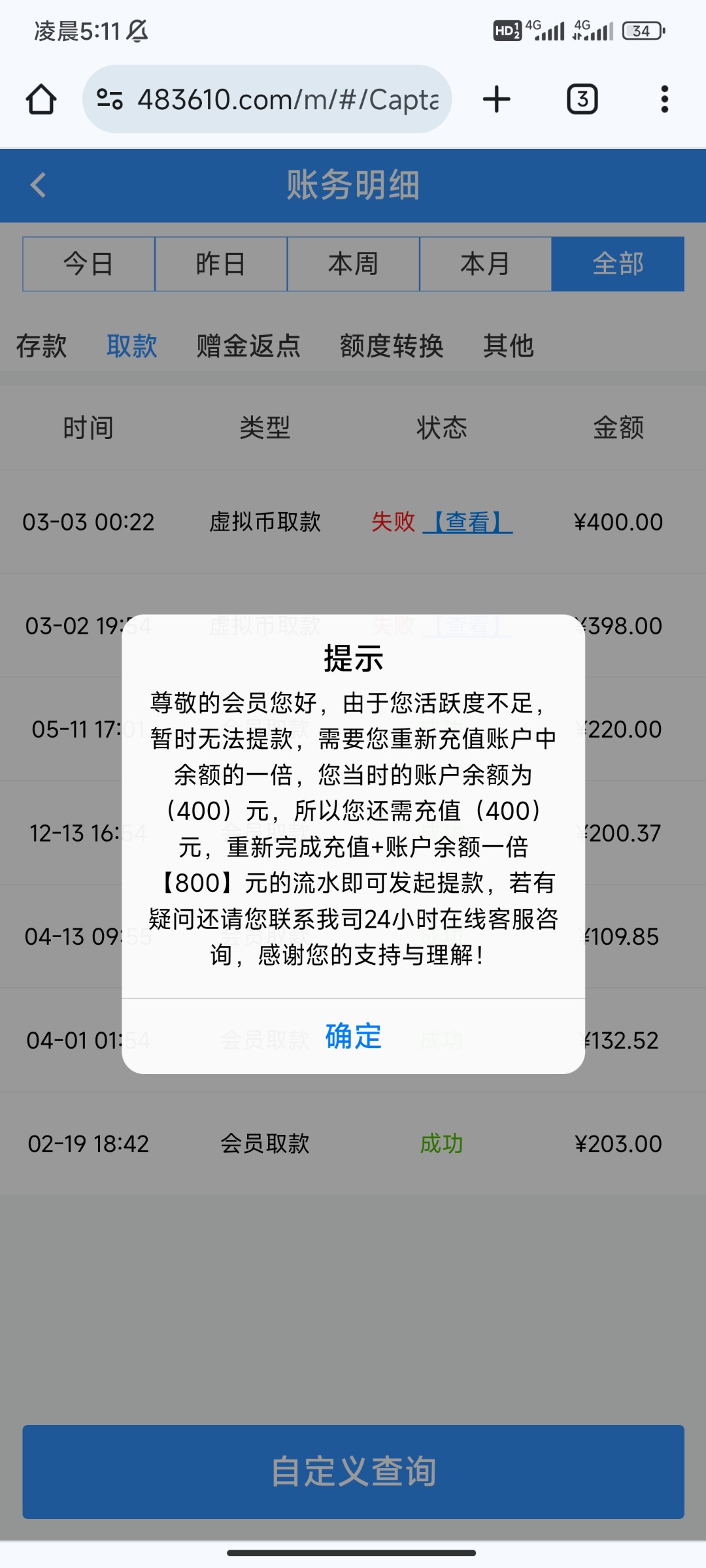The image size is (706, 1568).
Task: Tap the home icon in the browser toolbar
Action: 41,99
